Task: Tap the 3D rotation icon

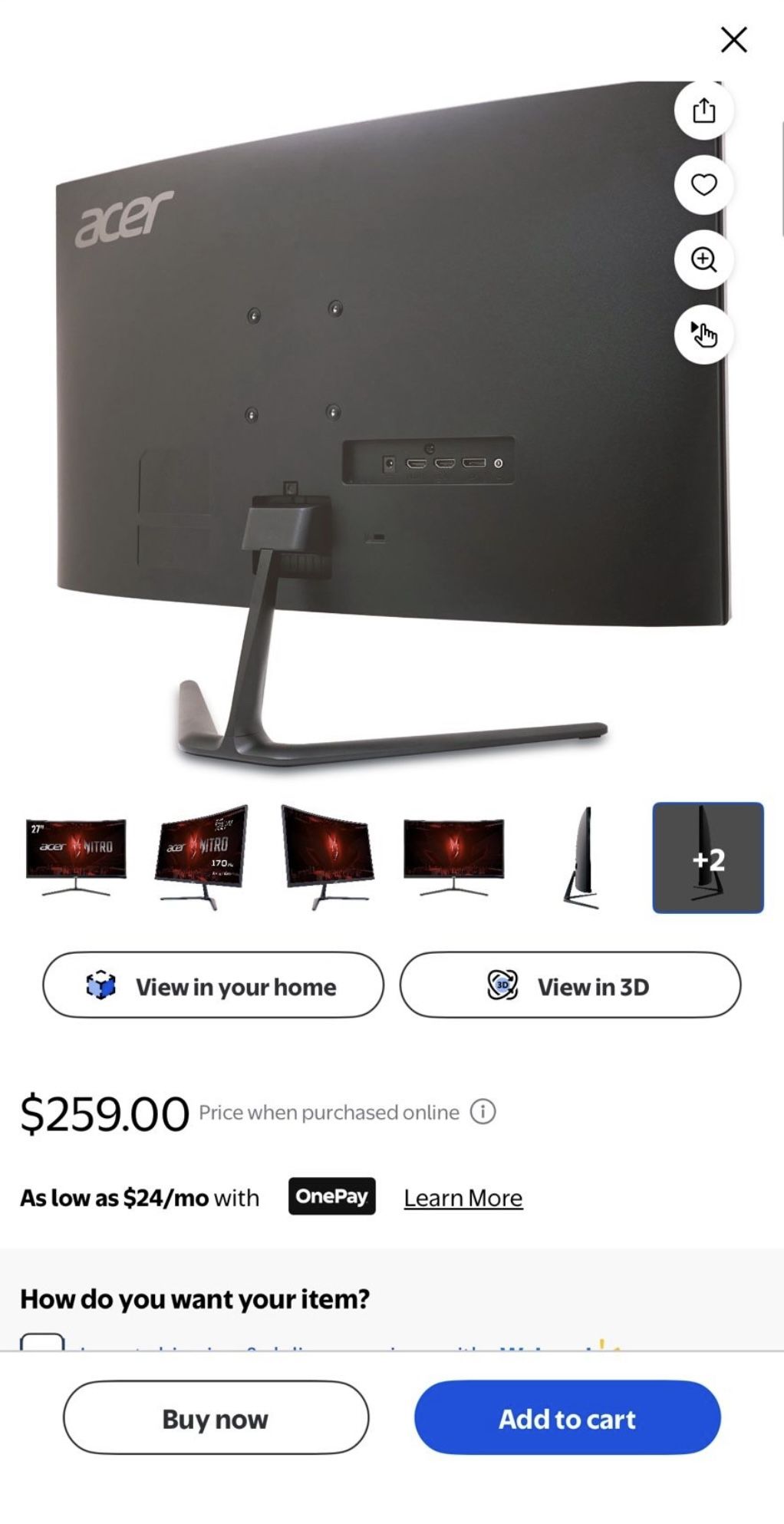Action: click(502, 985)
